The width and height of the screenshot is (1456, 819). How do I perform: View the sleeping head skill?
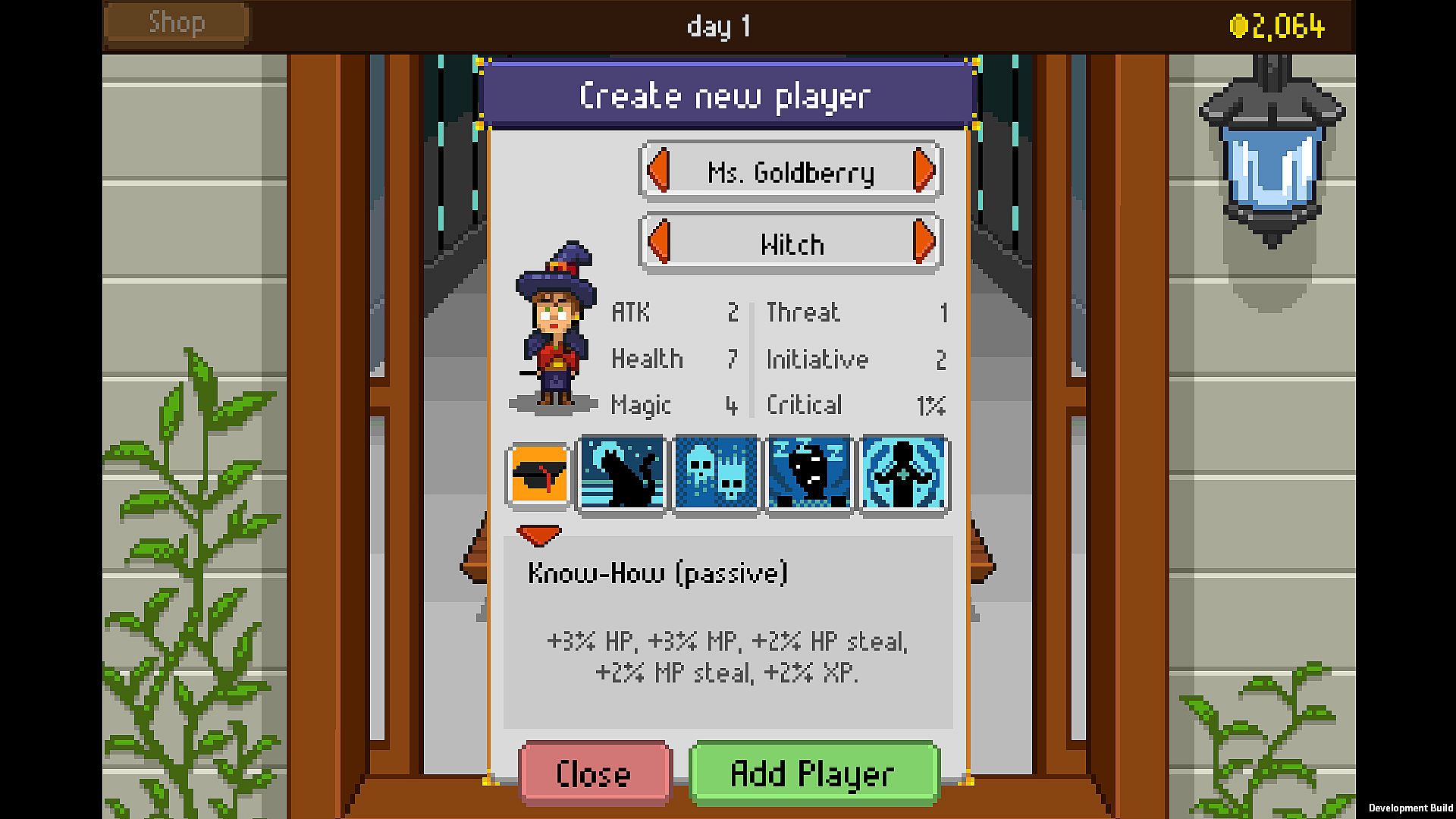click(810, 475)
